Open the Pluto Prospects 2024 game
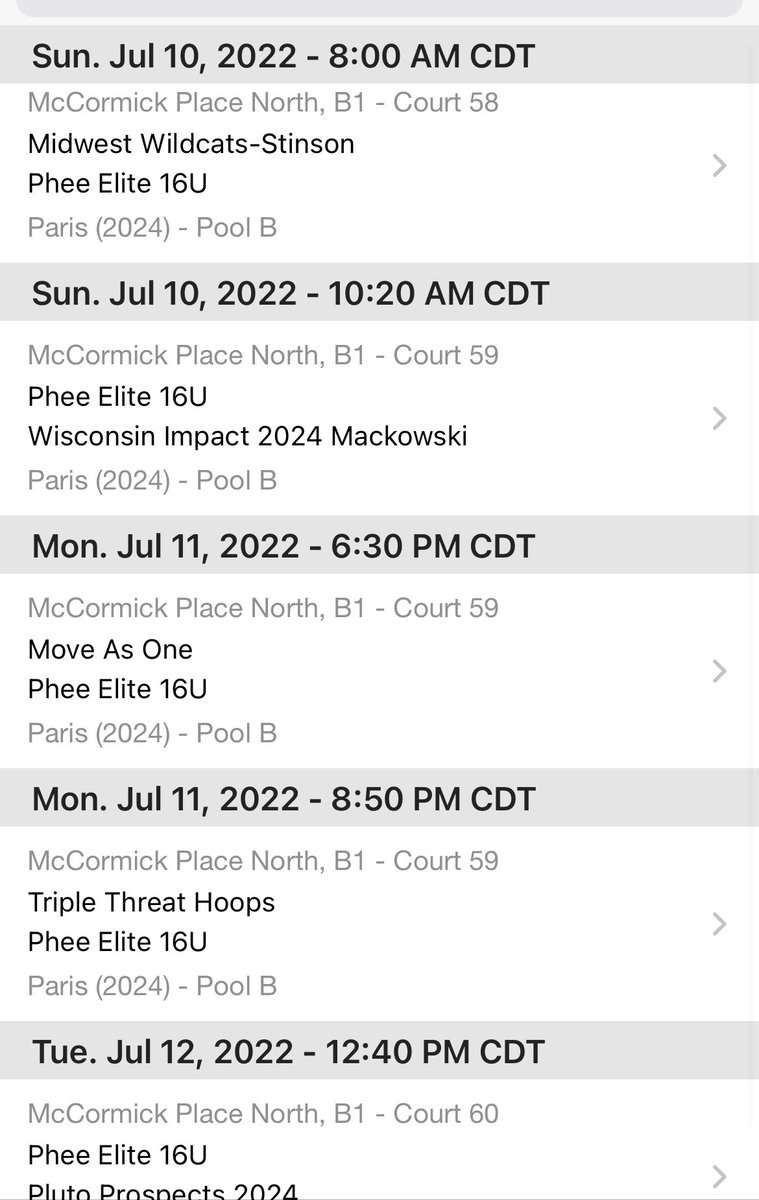Screen dimensions: 759x1200 click(x=378, y=1160)
